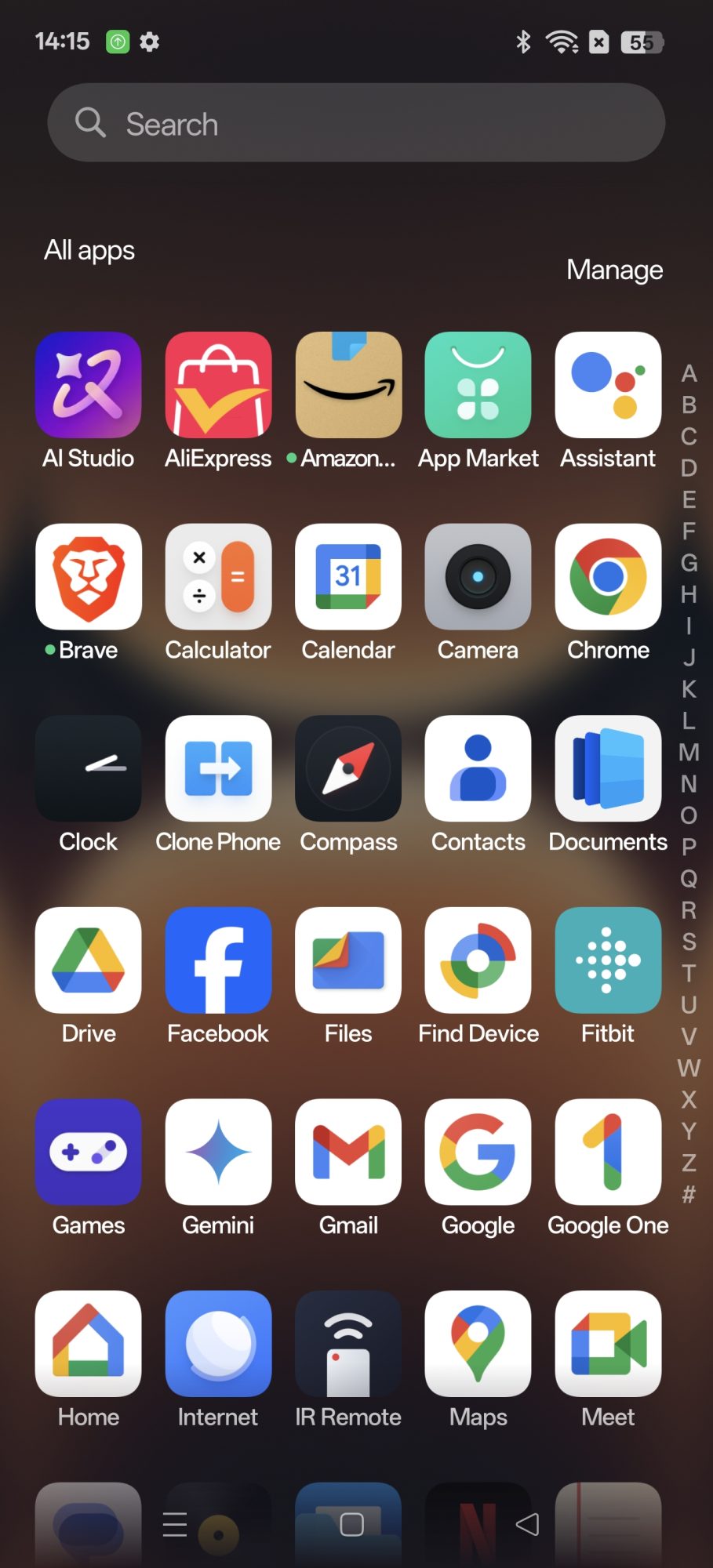Tap the Search field for apps
This screenshot has height=1568, width=713.
356,123
